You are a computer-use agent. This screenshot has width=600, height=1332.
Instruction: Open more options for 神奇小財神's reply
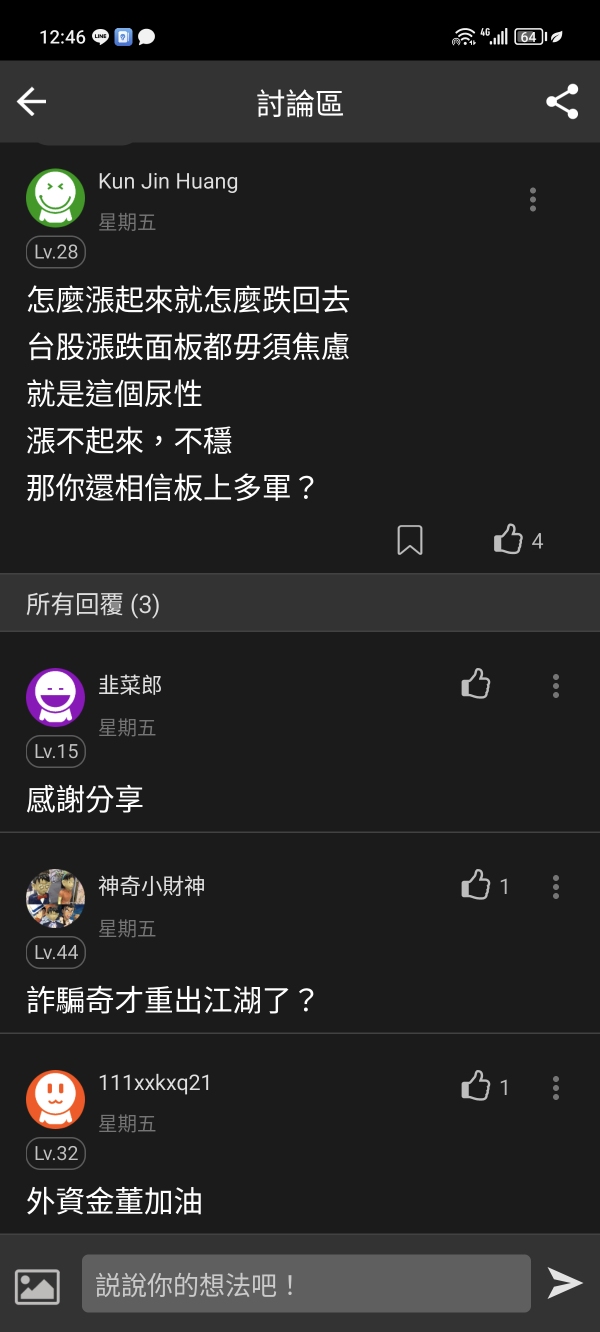click(x=556, y=886)
